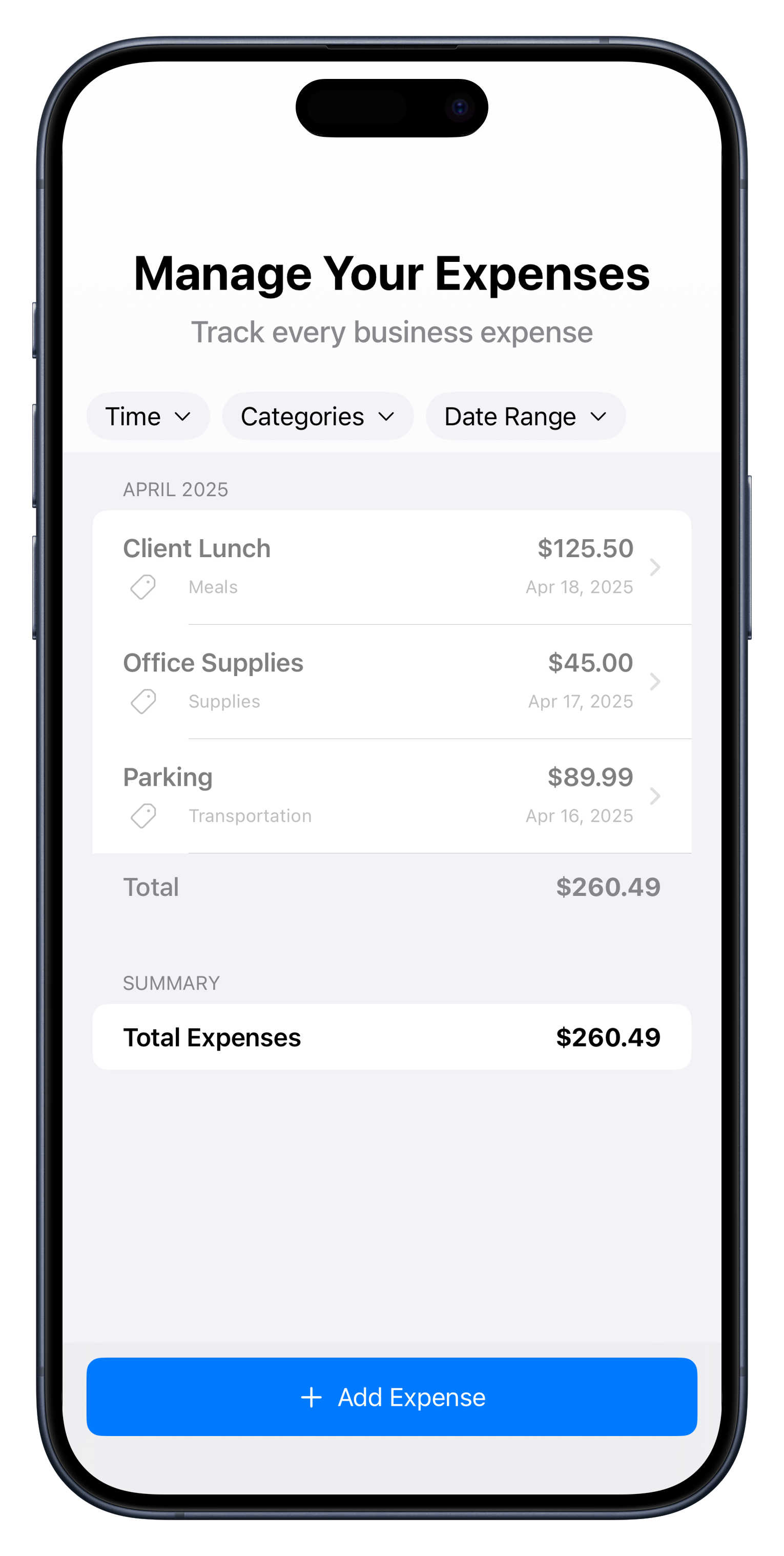The image size is (784, 1556).
Task: Click the chevron arrow beside Office Supplies
Action: click(x=655, y=681)
